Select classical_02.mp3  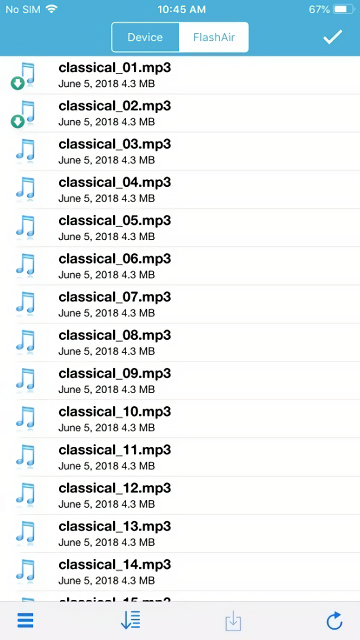180,113
